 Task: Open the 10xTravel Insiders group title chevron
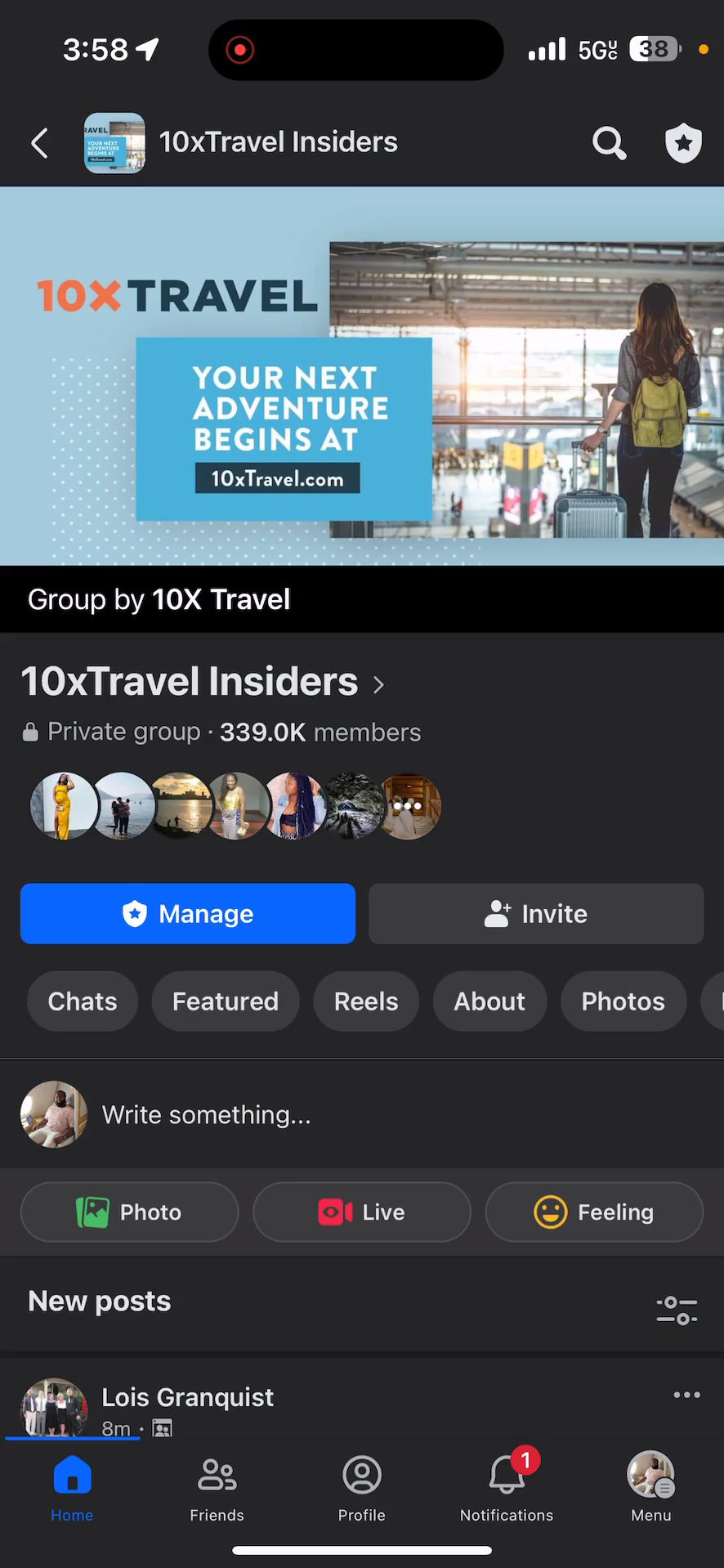[378, 684]
